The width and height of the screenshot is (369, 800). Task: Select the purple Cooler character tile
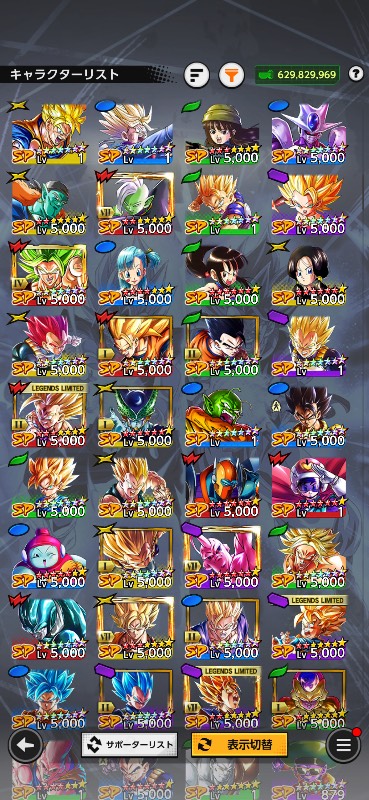309,133
